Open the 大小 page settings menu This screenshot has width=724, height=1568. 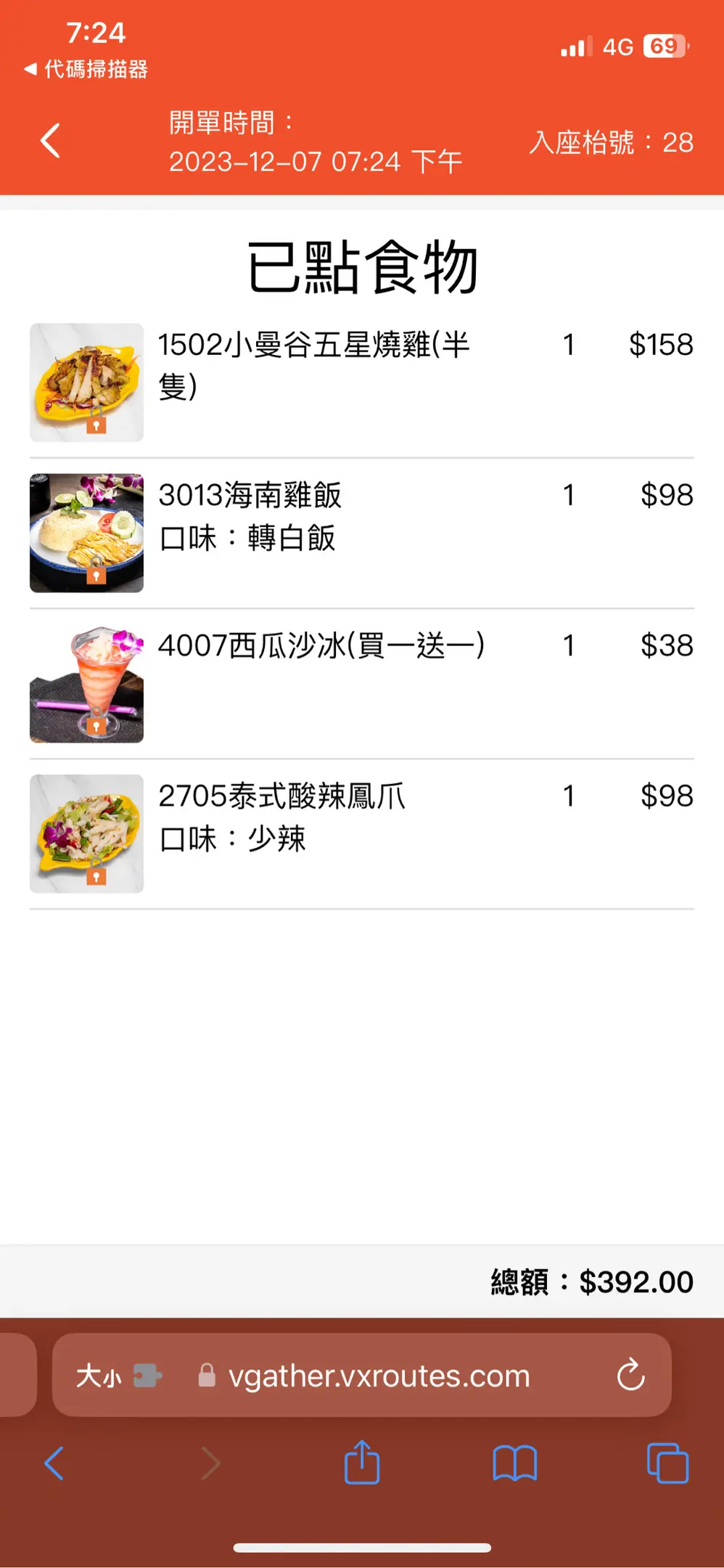click(99, 1376)
